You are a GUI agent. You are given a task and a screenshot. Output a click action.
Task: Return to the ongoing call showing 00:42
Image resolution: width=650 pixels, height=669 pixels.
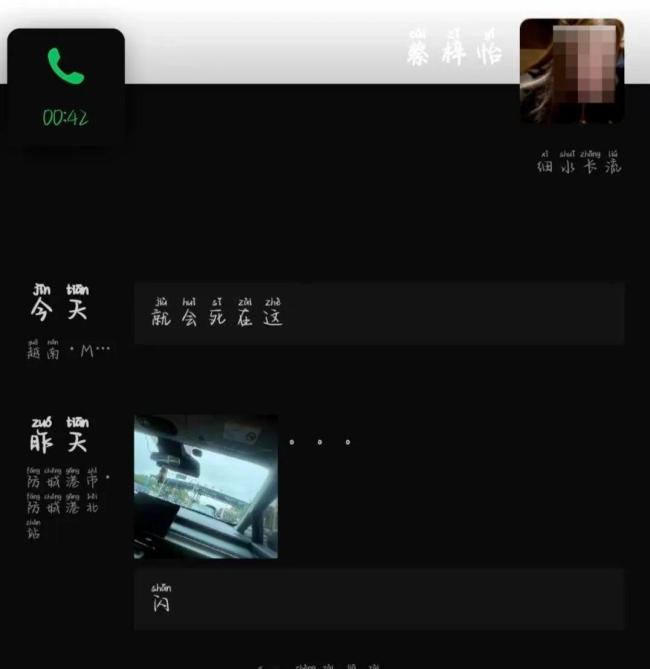coord(66,88)
